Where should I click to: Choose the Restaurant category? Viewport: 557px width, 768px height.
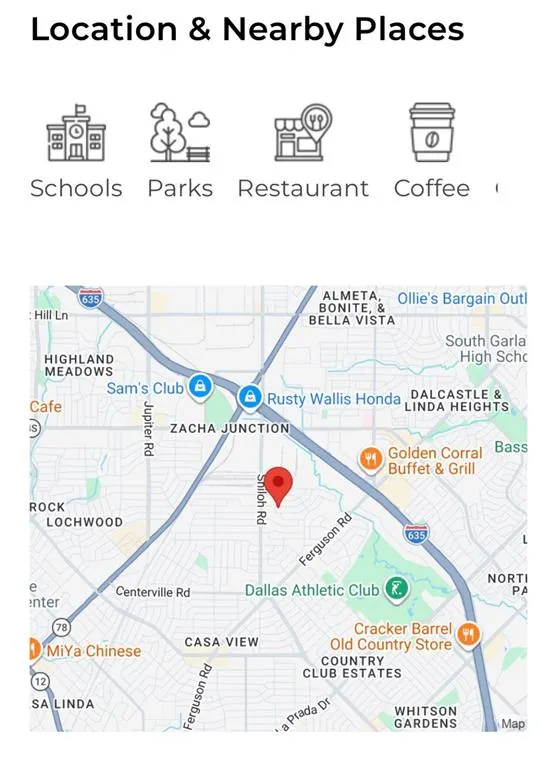tap(303, 152)
